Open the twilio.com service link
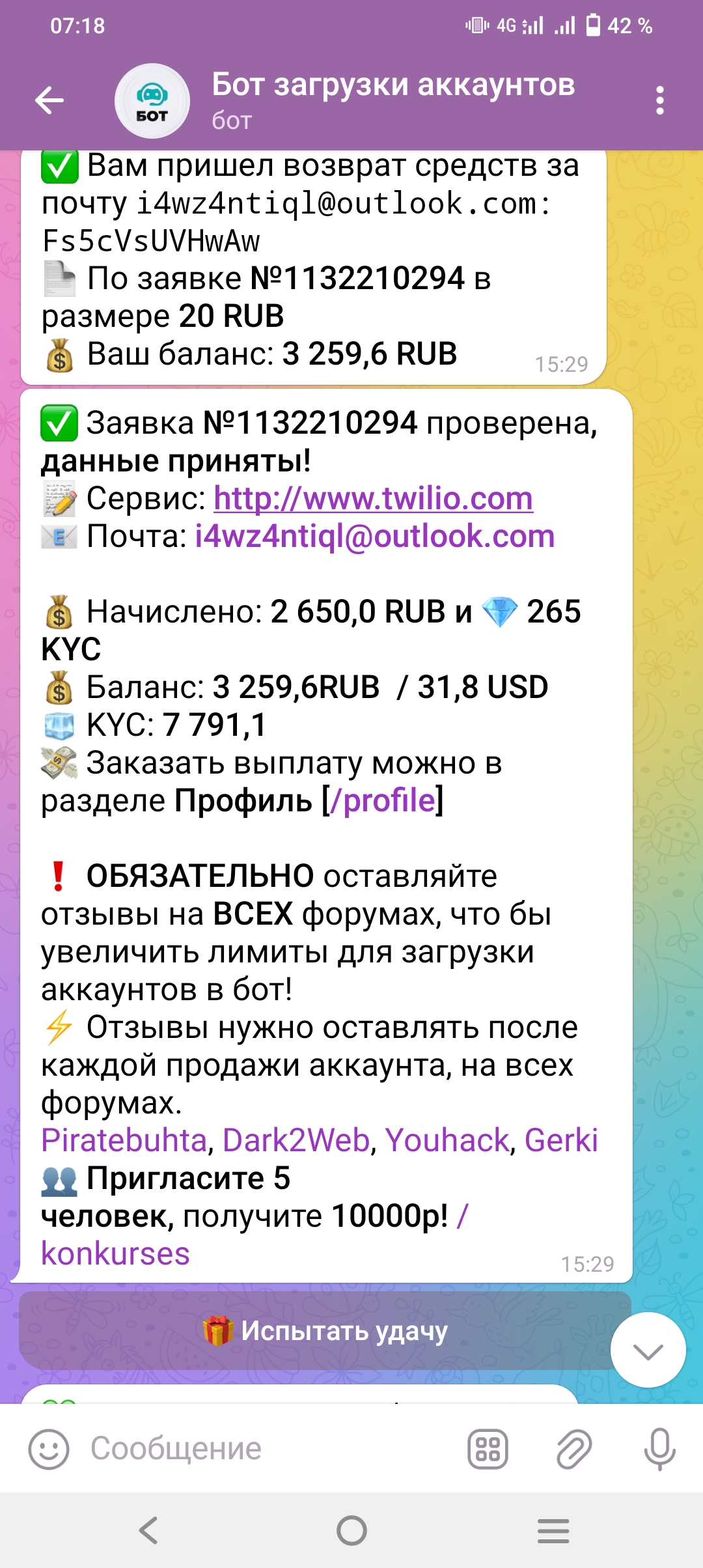The image size is (703, 1568). tap(373, 499)
